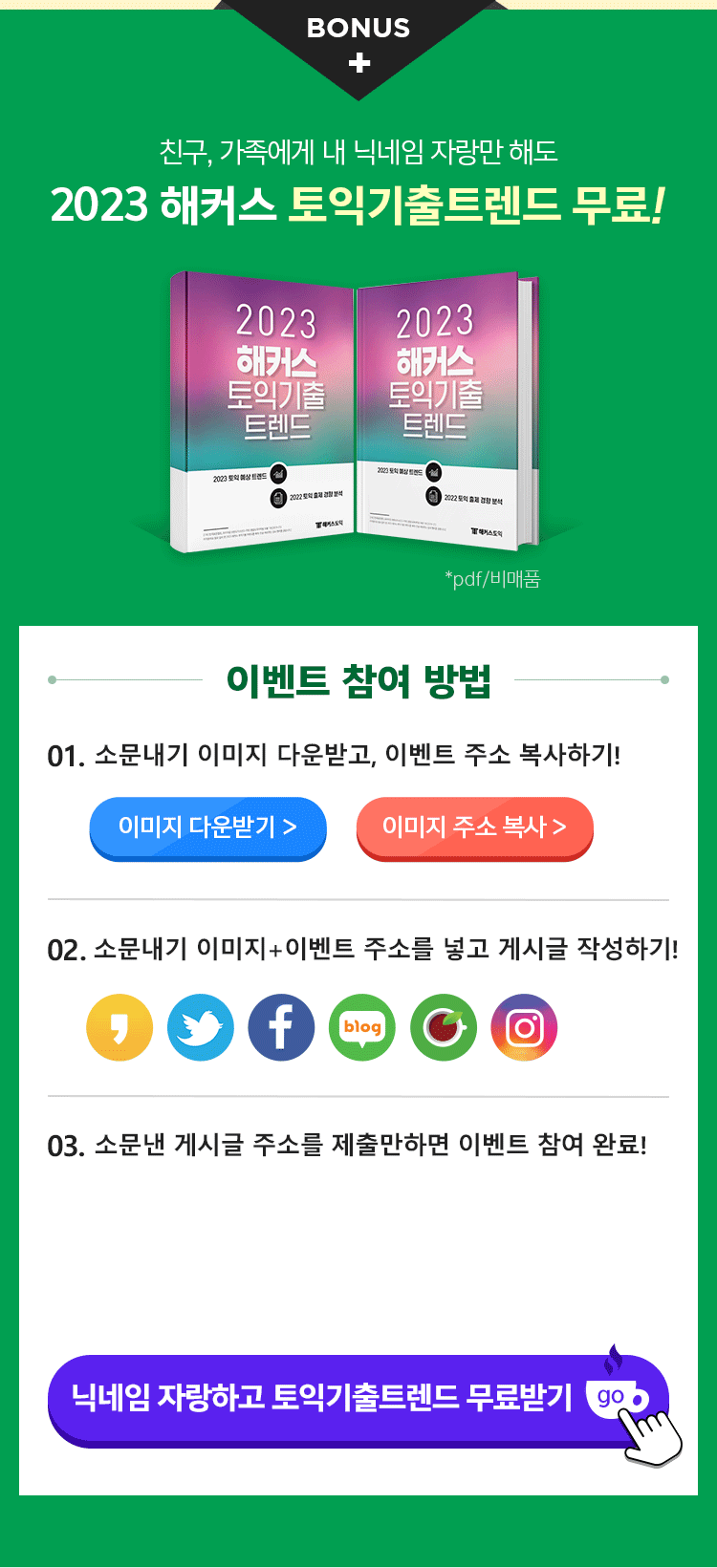Select the Naver cafe icon
The image size is (717, 1568).
443,1028
